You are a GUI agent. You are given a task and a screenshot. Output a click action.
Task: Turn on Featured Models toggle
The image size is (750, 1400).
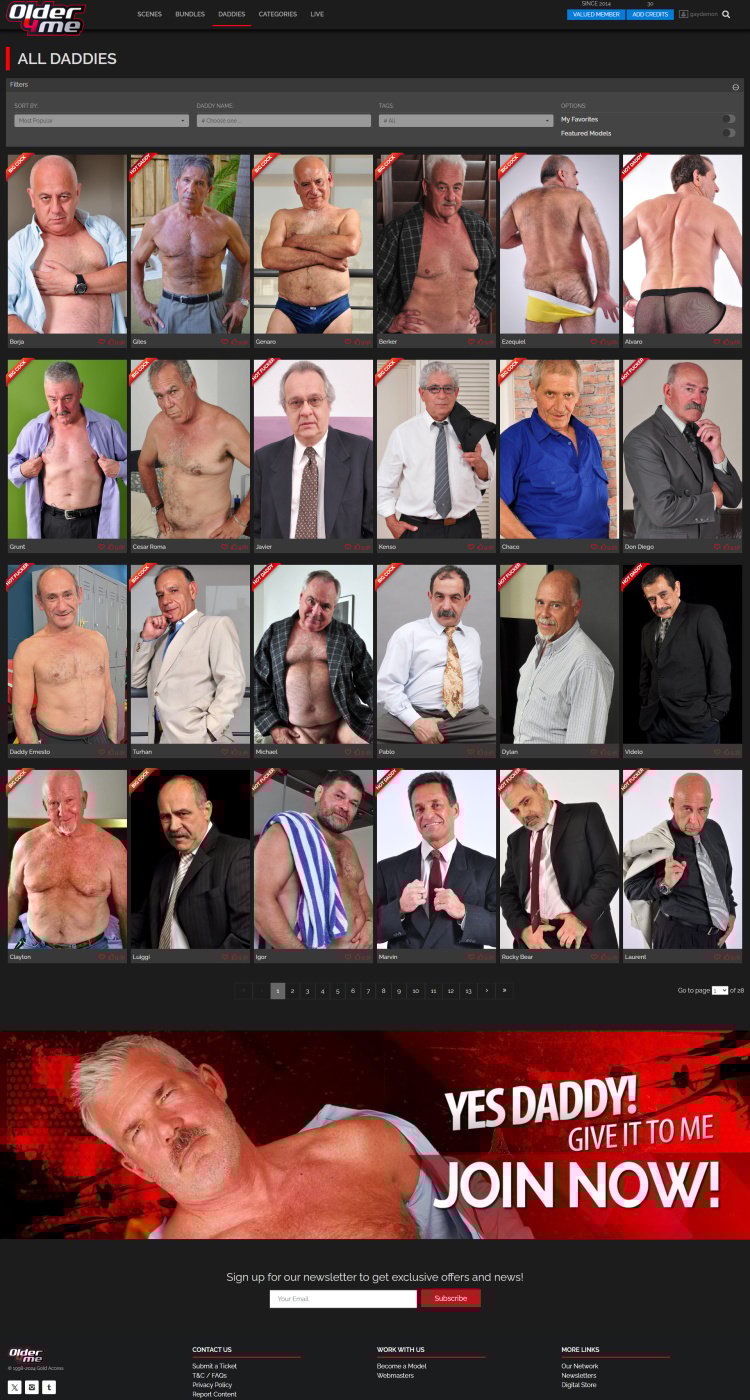pos(729,133)
